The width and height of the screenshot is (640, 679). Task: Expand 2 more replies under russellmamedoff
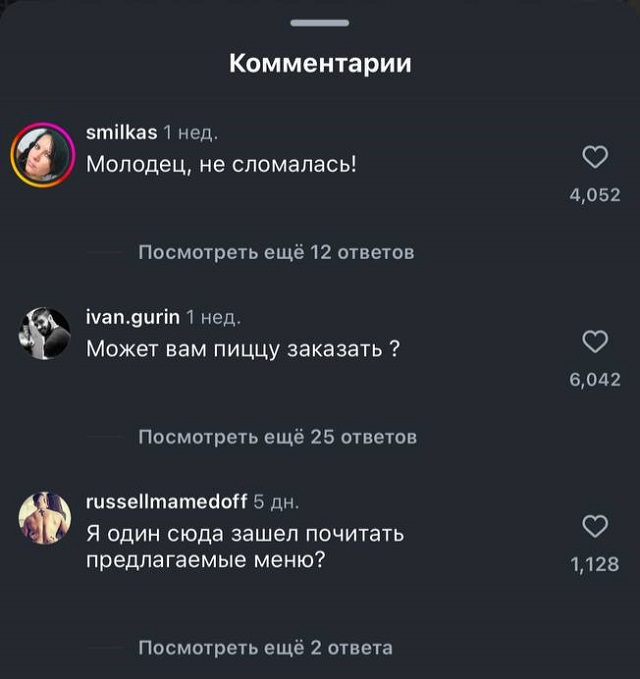[x=265, y=648]
